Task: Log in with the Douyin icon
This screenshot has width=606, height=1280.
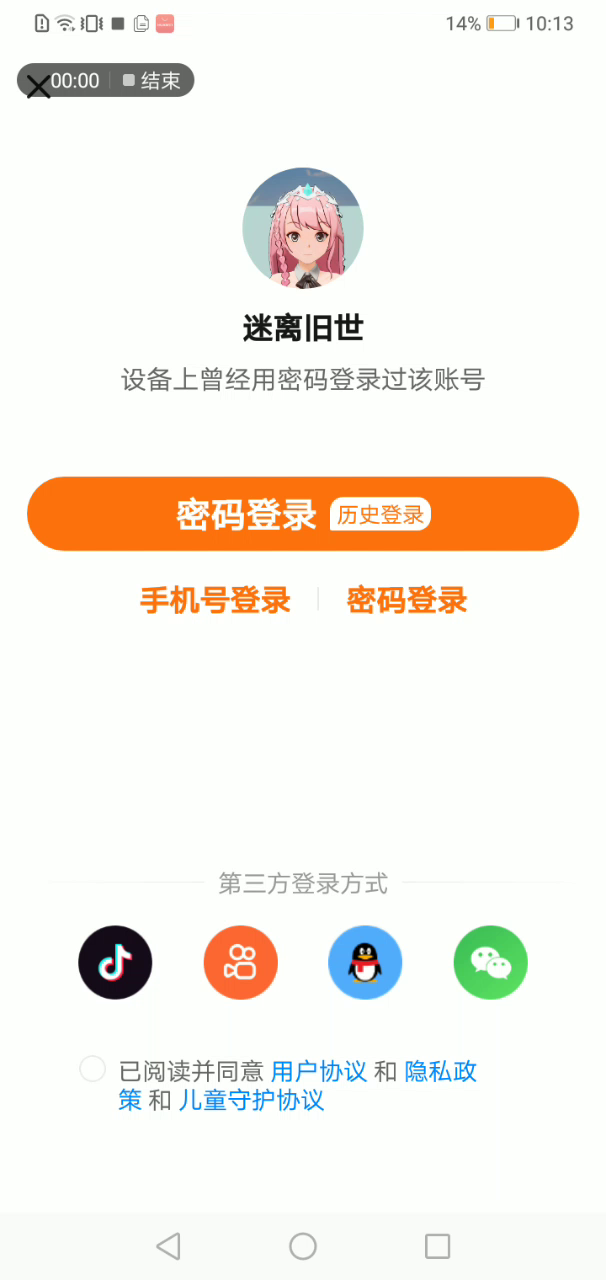Action: [x=115, y=963]
